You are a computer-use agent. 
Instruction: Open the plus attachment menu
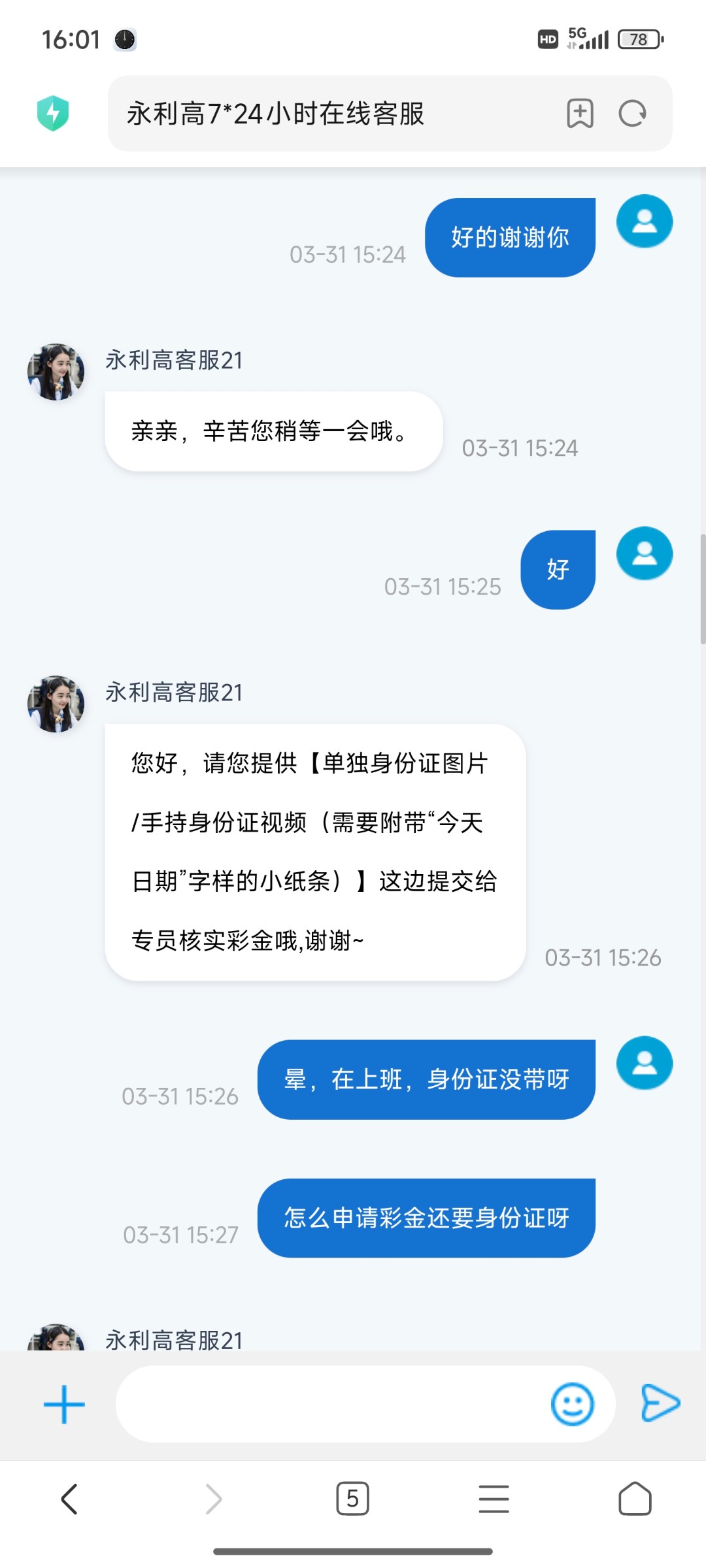click(64, 1404)
